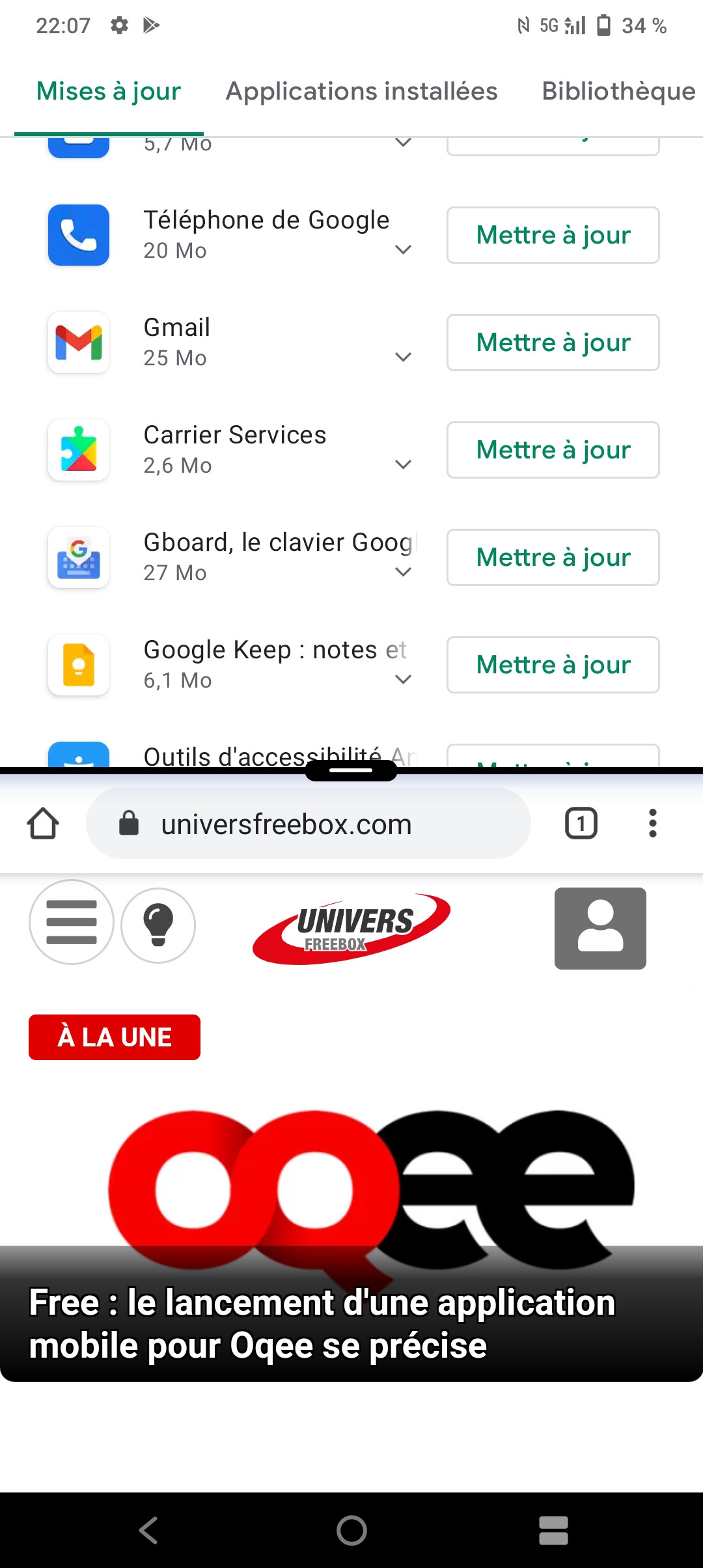Go back using the system back button
The height and width of the screenshot is (1568, 703).
click(x=148, y=1530)
